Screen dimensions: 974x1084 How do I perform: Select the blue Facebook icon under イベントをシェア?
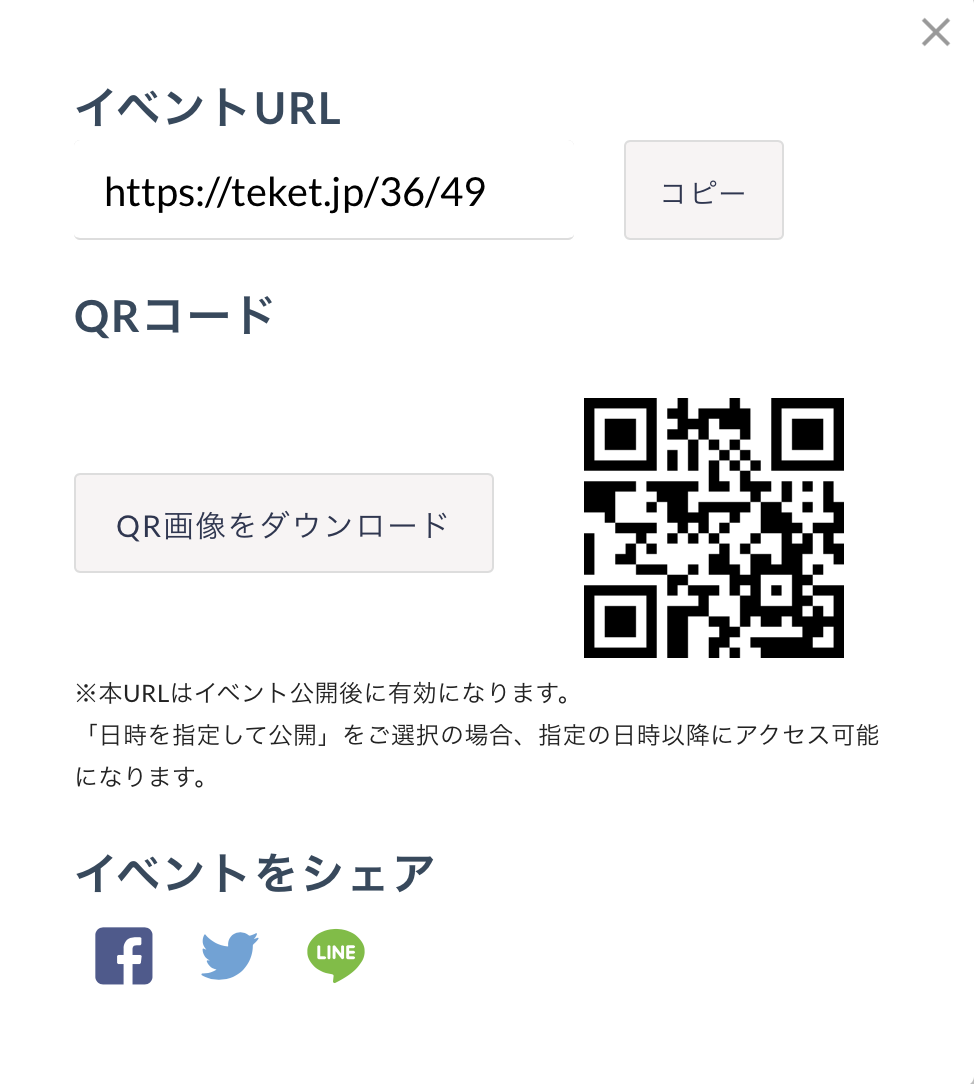pyautogui.click(x=123, y=955)
